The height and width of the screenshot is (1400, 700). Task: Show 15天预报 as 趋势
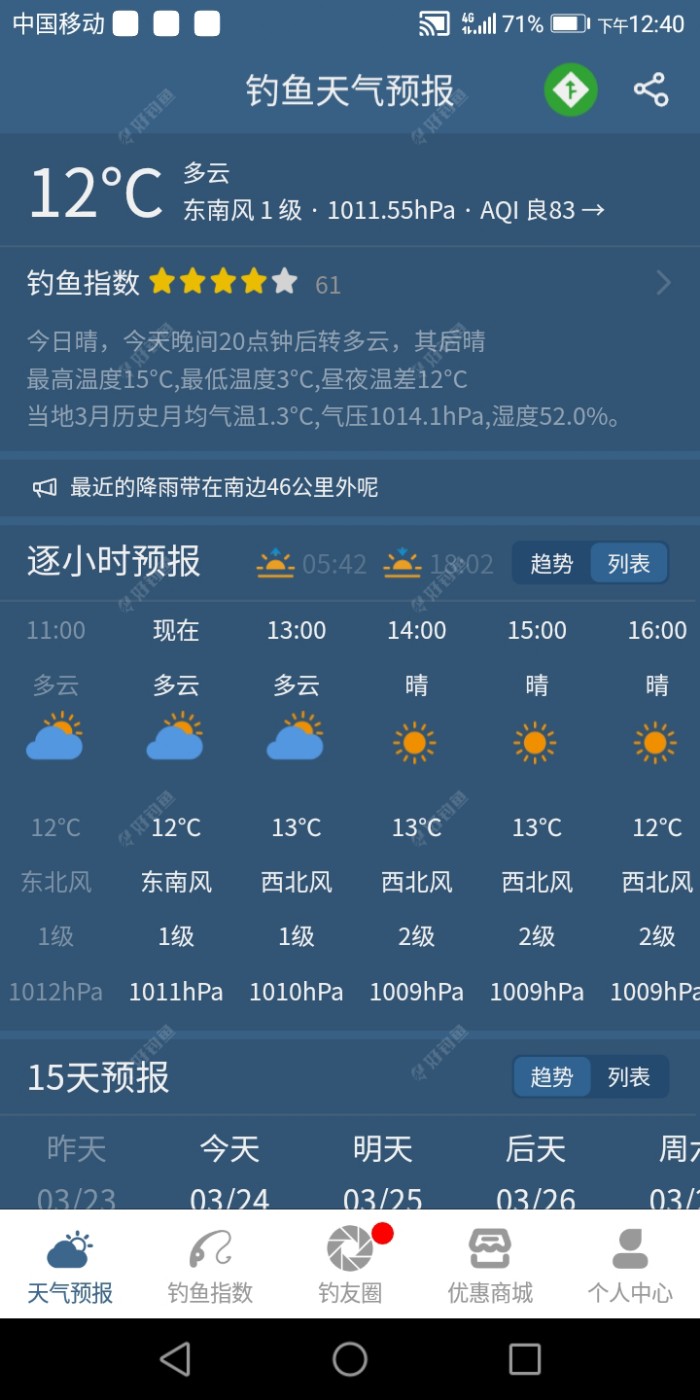coord(552,1077)
